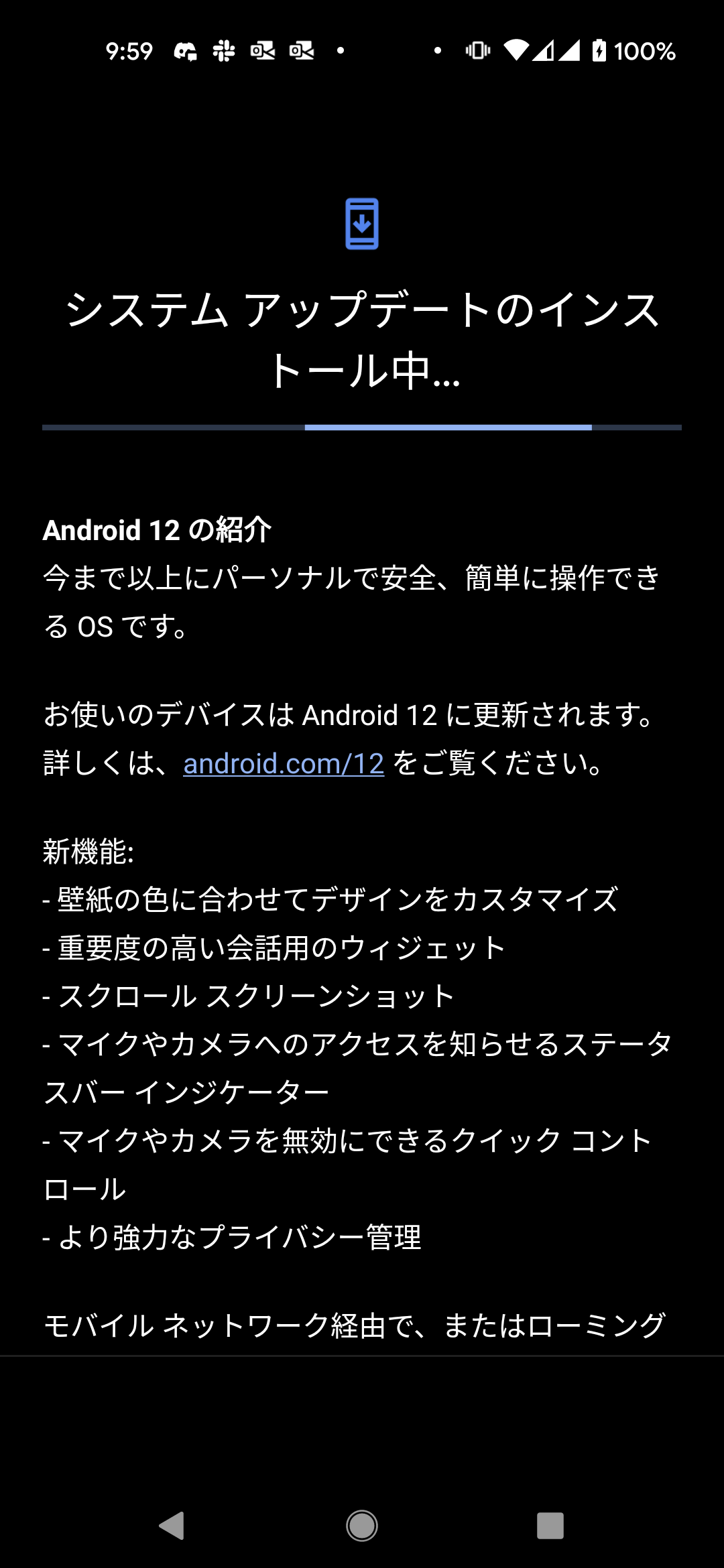Open recent apps from the navigation bar

(550, 1526)
